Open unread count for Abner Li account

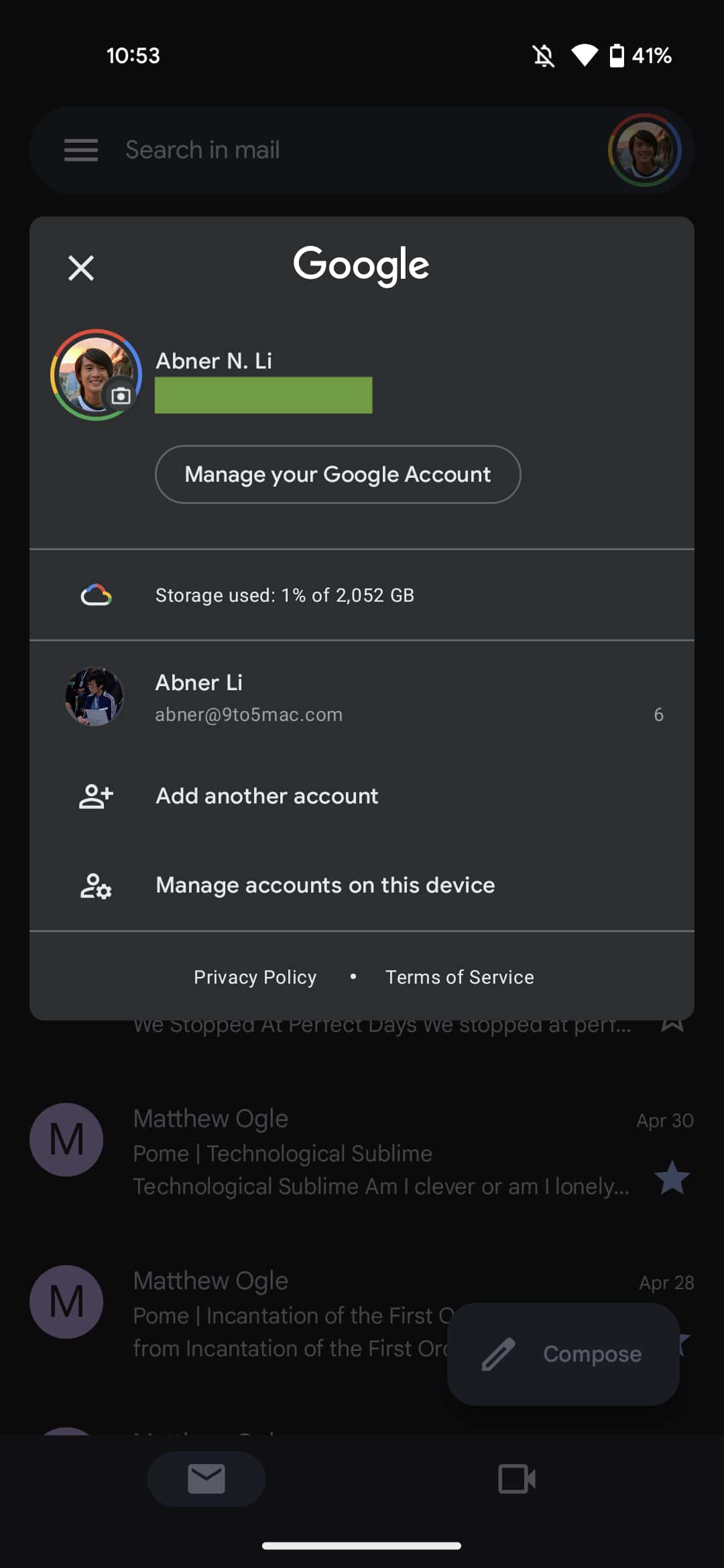[658, 714]
